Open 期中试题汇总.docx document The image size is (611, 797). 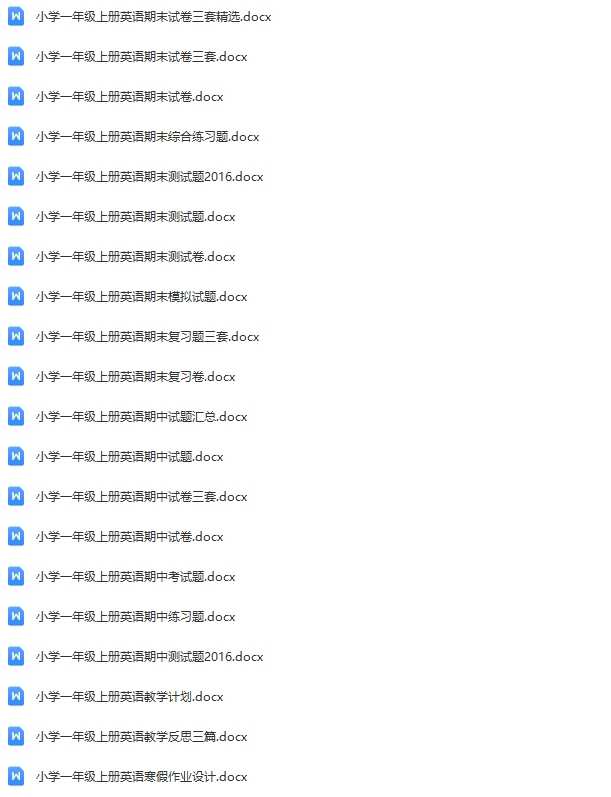click(141, 417)
